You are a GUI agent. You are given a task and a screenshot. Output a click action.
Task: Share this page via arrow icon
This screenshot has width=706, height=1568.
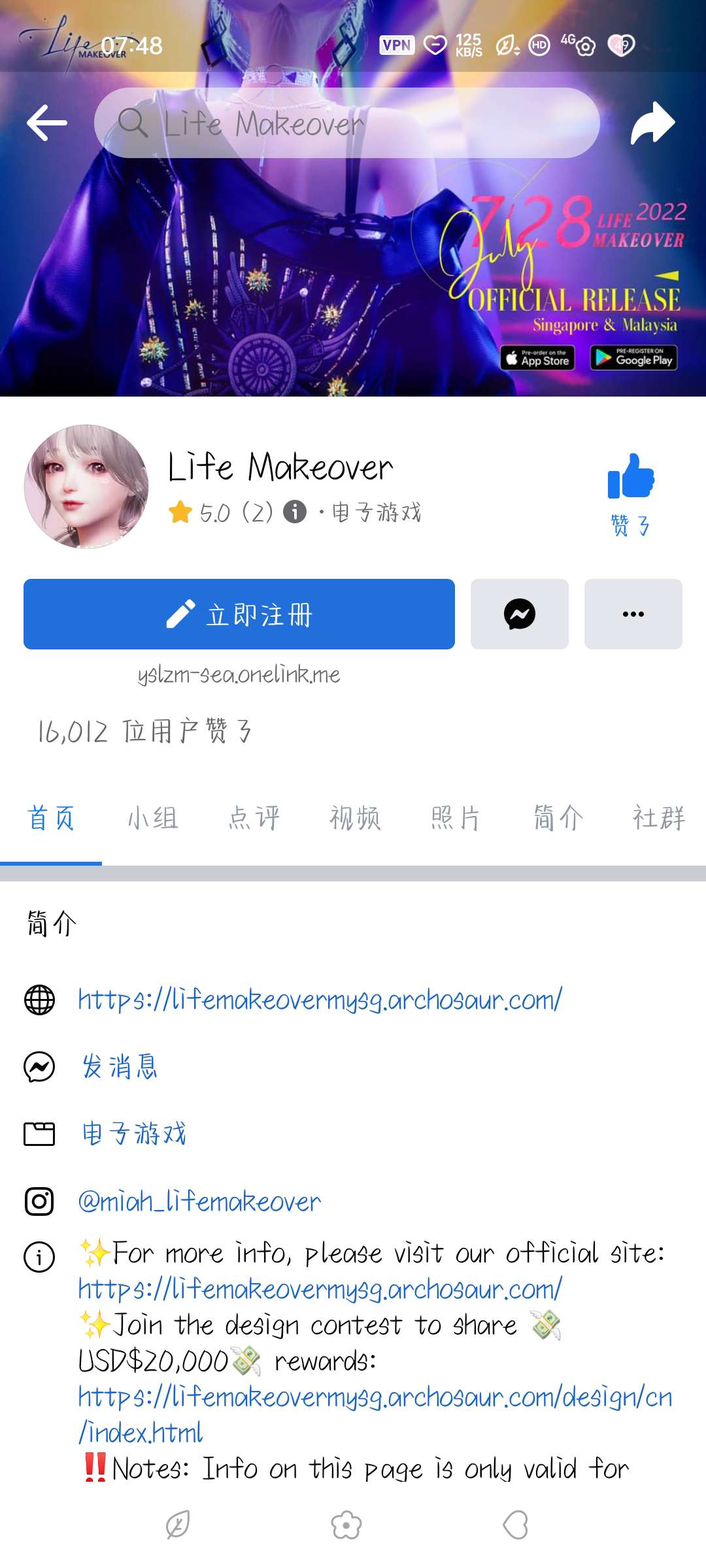coord(652,122)
